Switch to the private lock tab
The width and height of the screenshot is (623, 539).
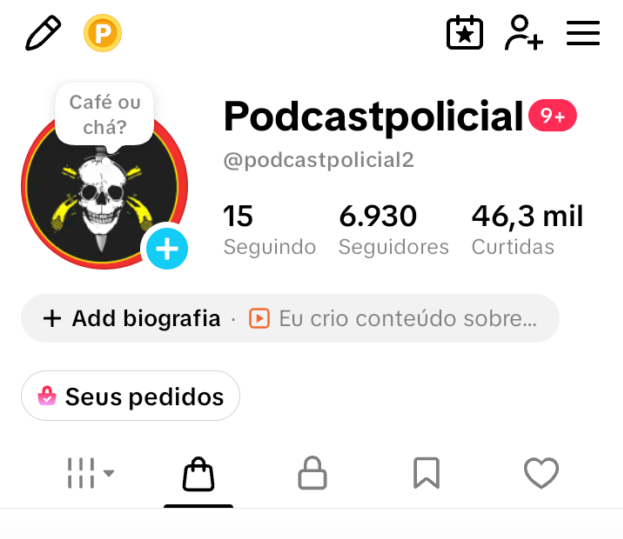click(x=312, y=473)
